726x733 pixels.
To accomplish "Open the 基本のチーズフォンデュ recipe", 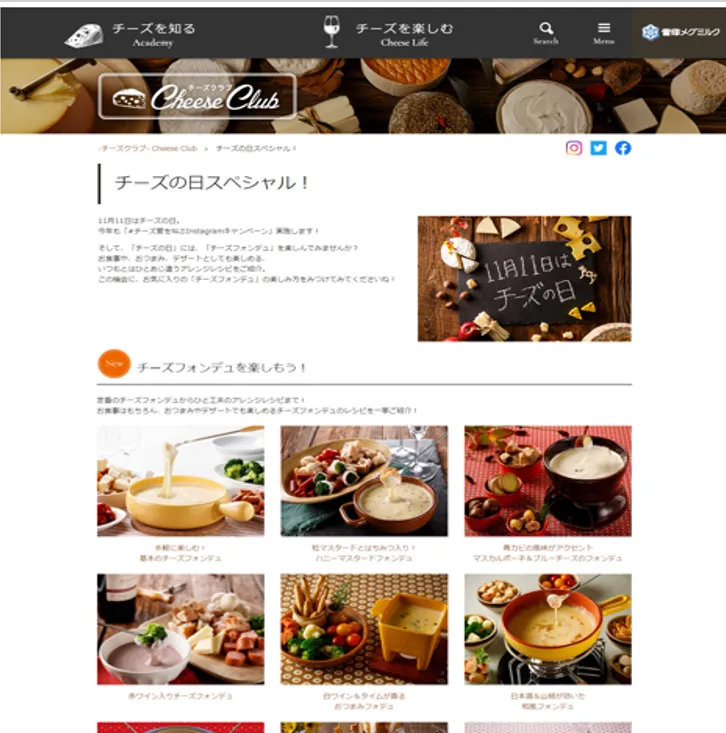I will (181, 482).
